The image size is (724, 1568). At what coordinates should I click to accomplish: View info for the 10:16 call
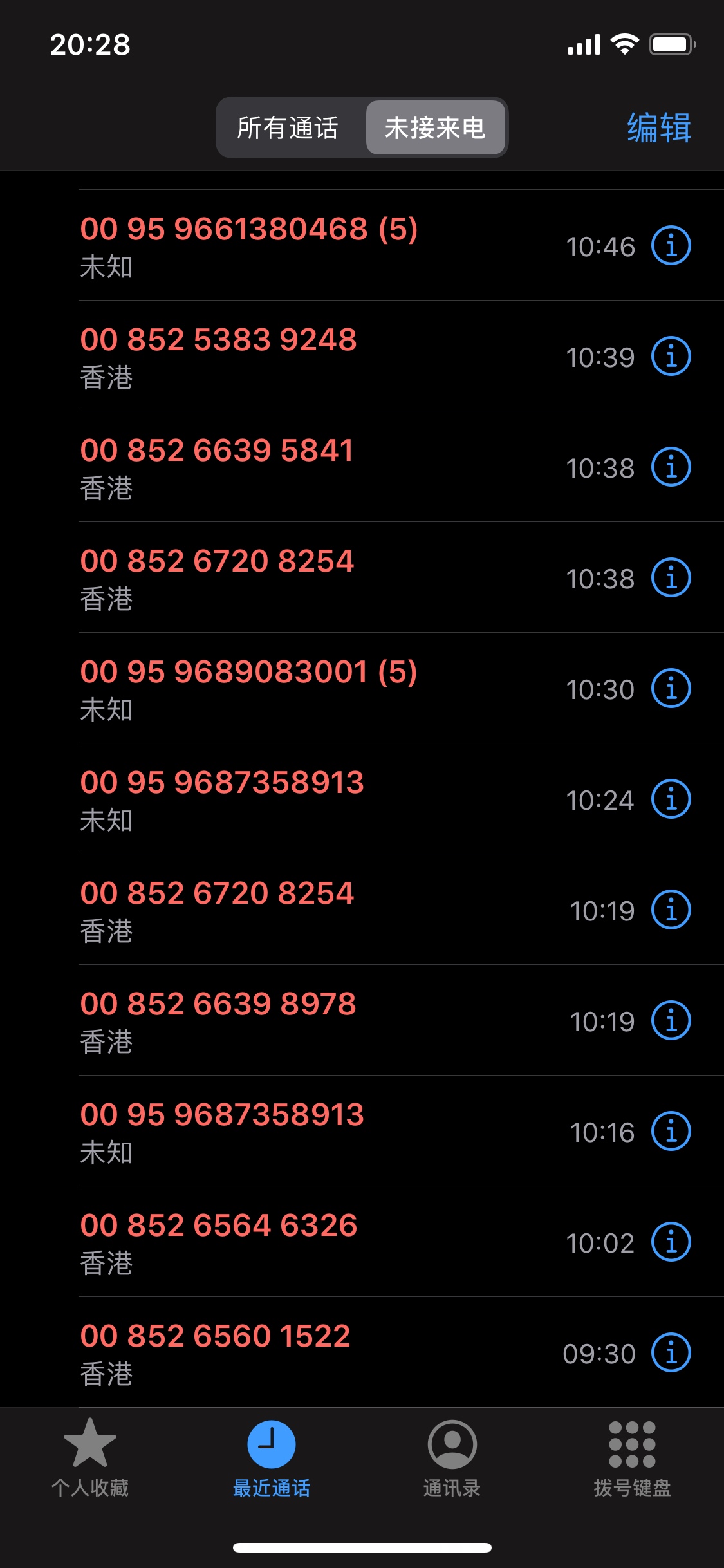click(671, 1132)
